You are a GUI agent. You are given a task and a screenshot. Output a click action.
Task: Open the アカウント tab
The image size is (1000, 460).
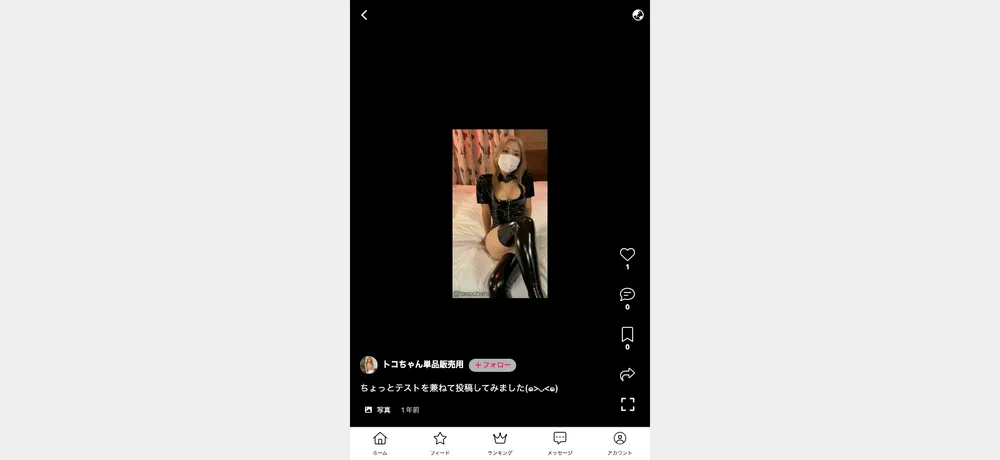pos(620,443)
